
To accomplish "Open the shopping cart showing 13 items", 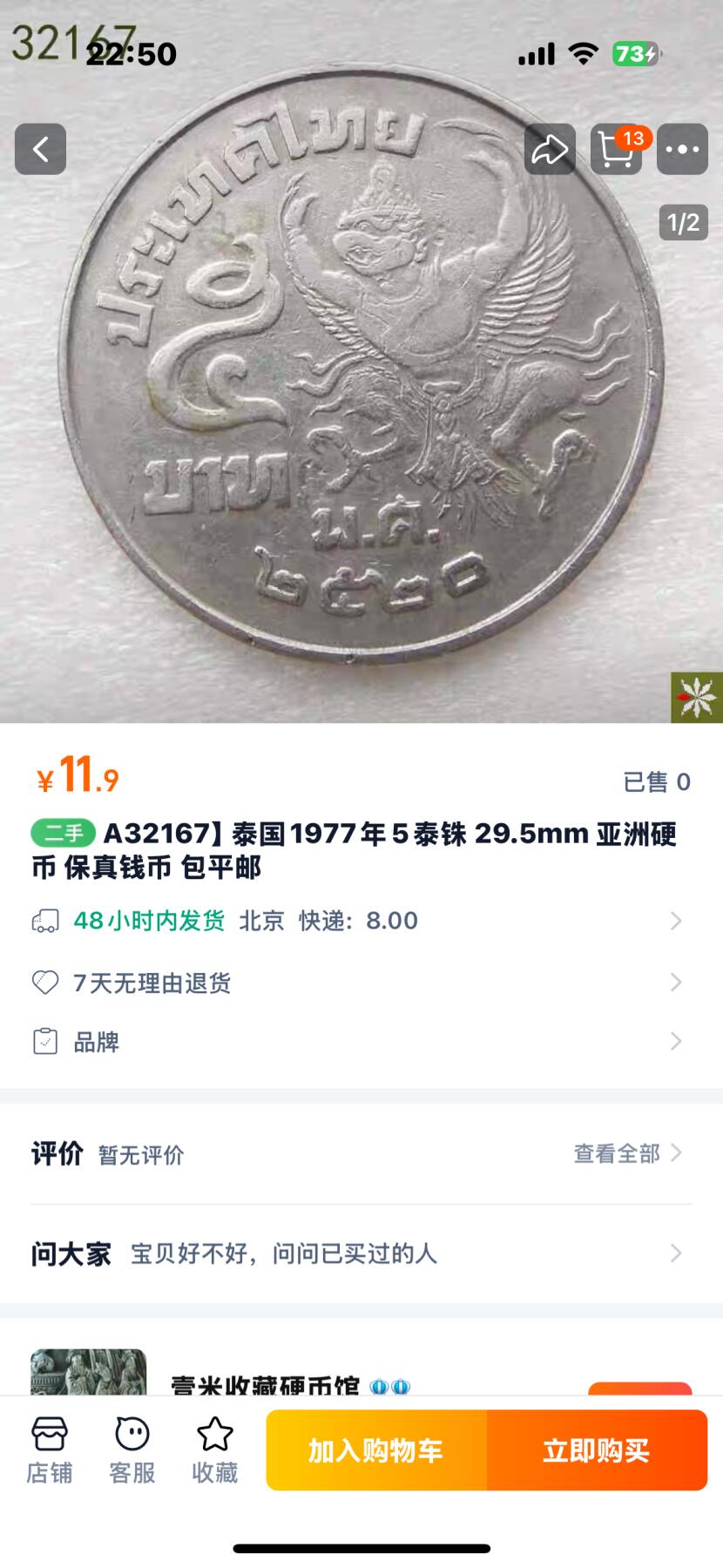I will tap(616, 148).
